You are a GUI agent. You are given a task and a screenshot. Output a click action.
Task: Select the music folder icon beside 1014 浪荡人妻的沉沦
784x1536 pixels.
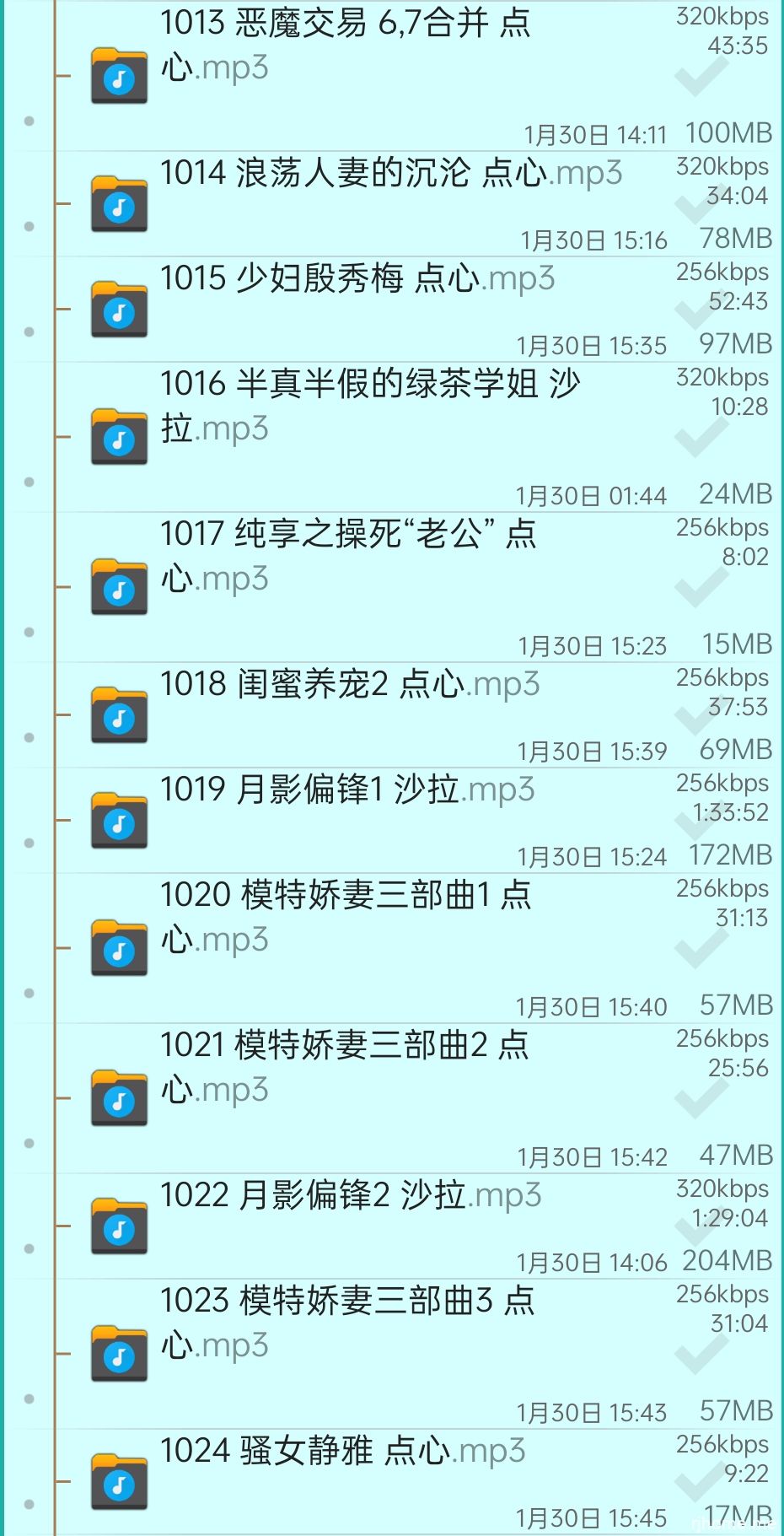coord(118,204)
